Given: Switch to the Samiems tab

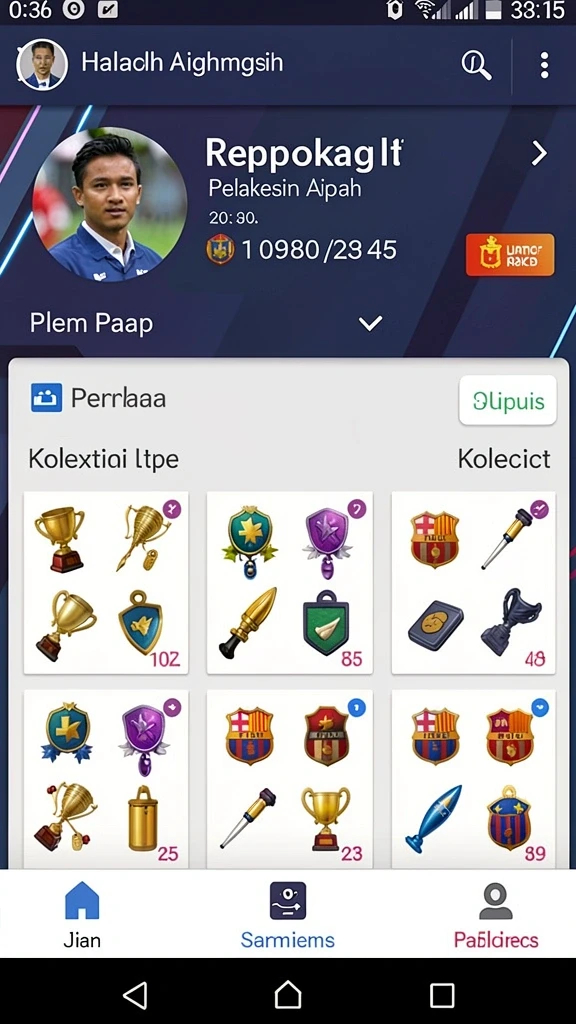Looking at the screenshot, I should [x=287, y=914].
